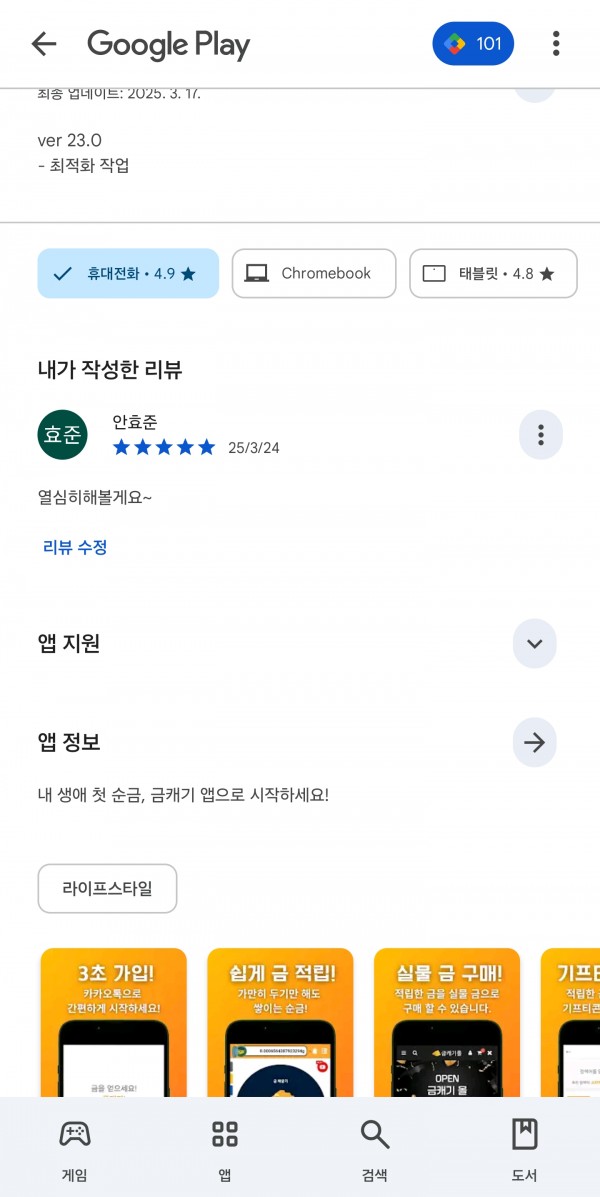Open the 실물 금 구매! screenshot
The height and width of the screenshot is (1197, 600).
[447, 1022]
